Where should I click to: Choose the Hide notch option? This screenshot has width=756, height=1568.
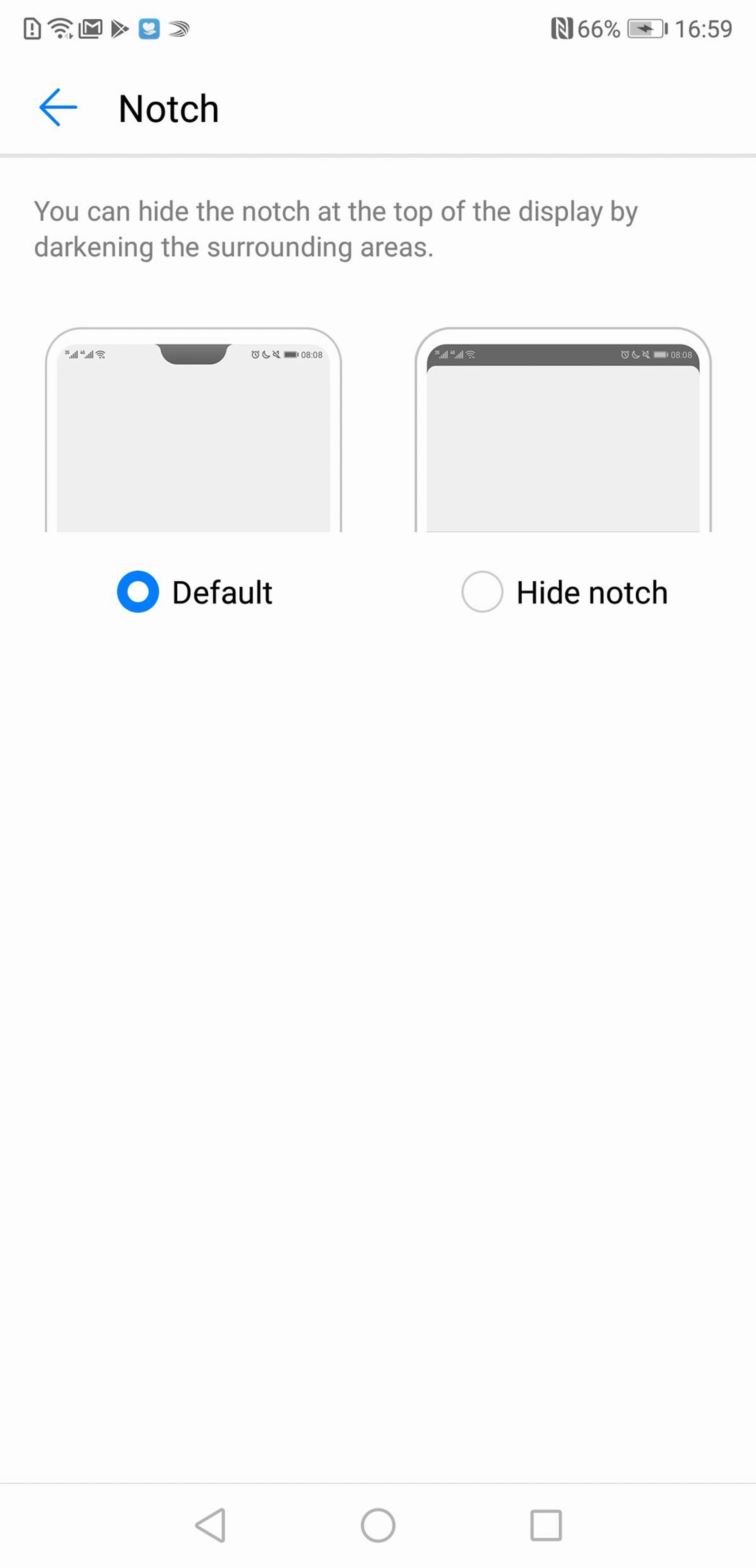click(482, 592)
